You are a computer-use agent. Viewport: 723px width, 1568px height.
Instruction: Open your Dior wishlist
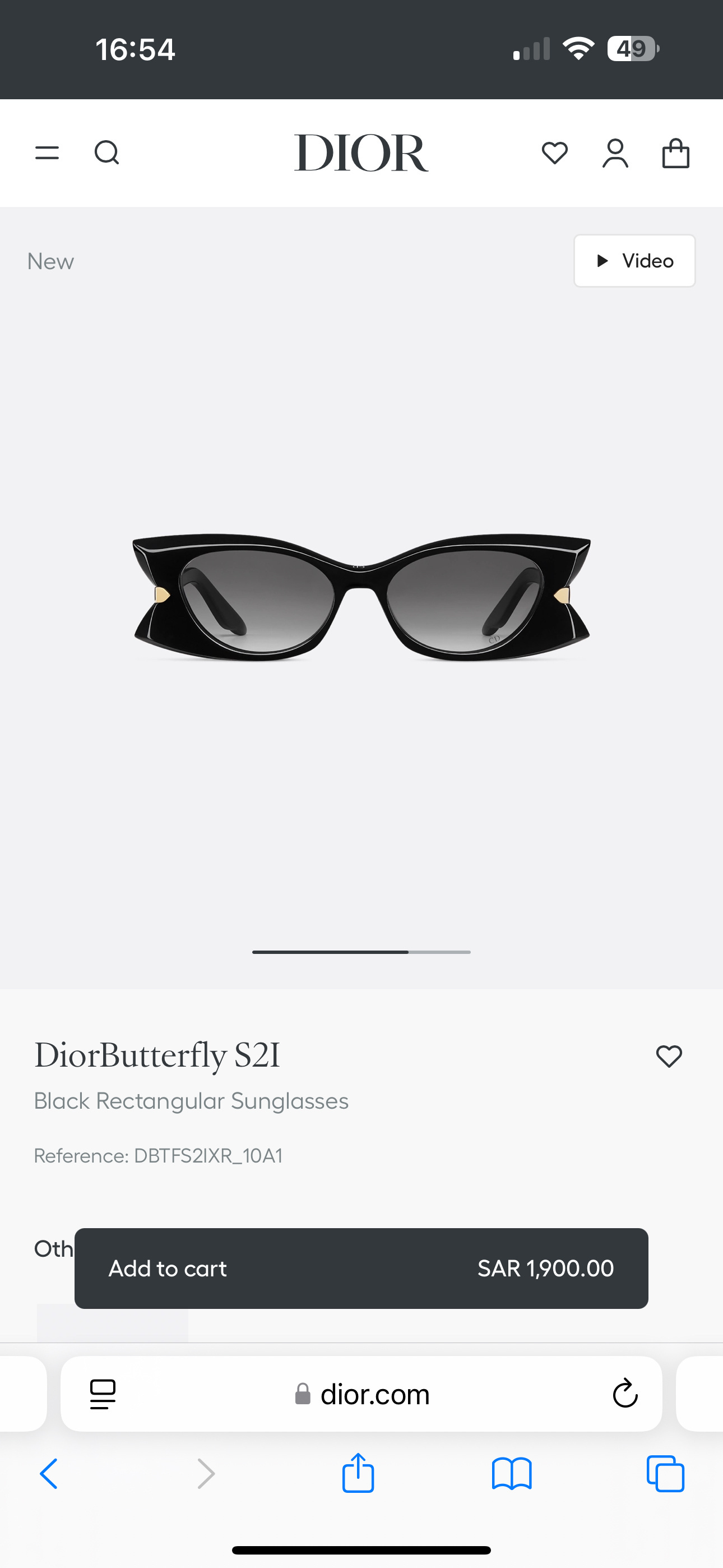pyautogui.click(x=554, y=153)
